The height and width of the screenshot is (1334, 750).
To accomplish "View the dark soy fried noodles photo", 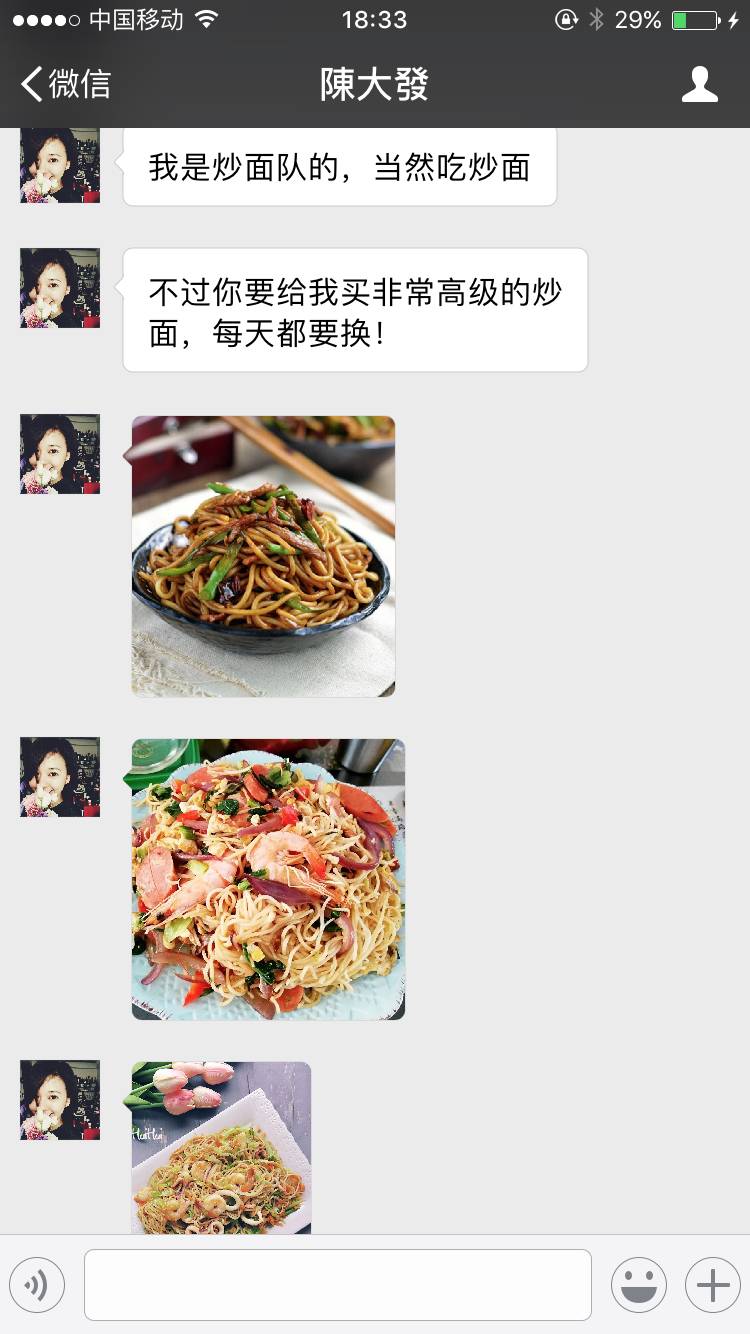I will [263, 556].
